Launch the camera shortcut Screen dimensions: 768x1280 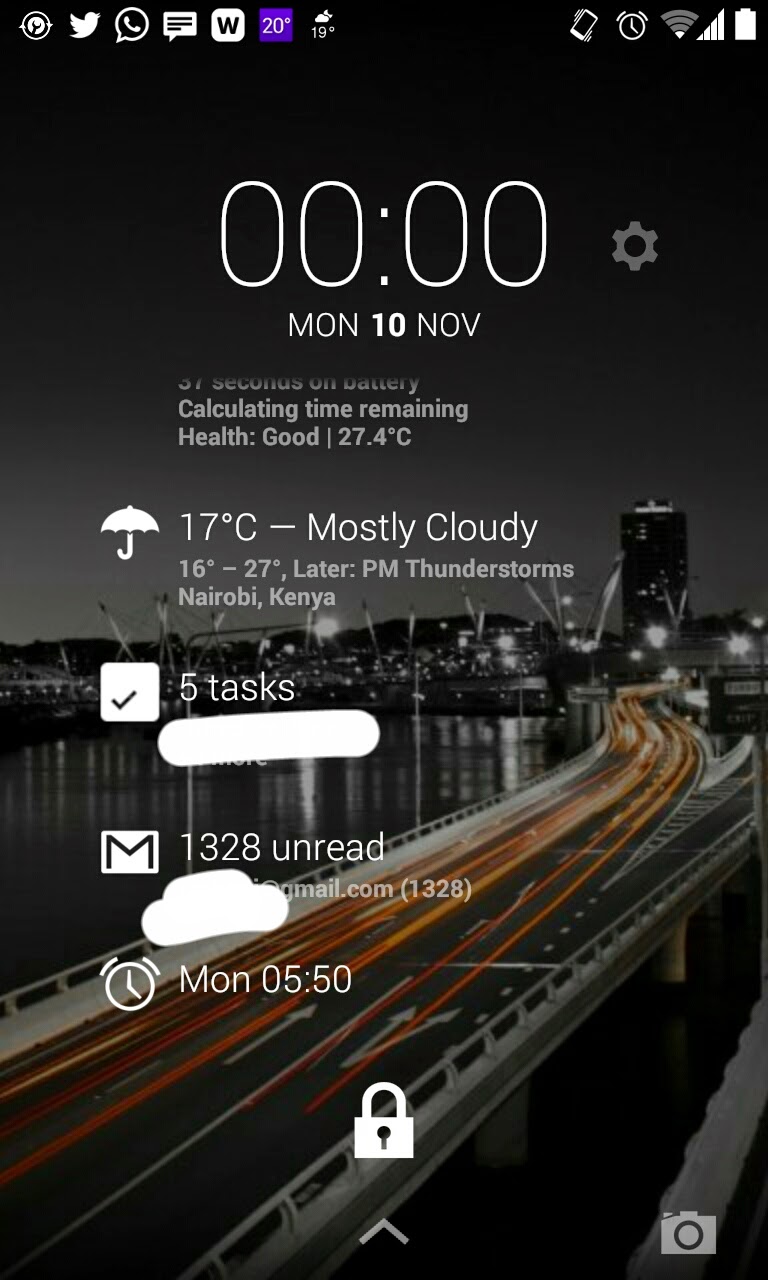click(x=688, y=1232)
